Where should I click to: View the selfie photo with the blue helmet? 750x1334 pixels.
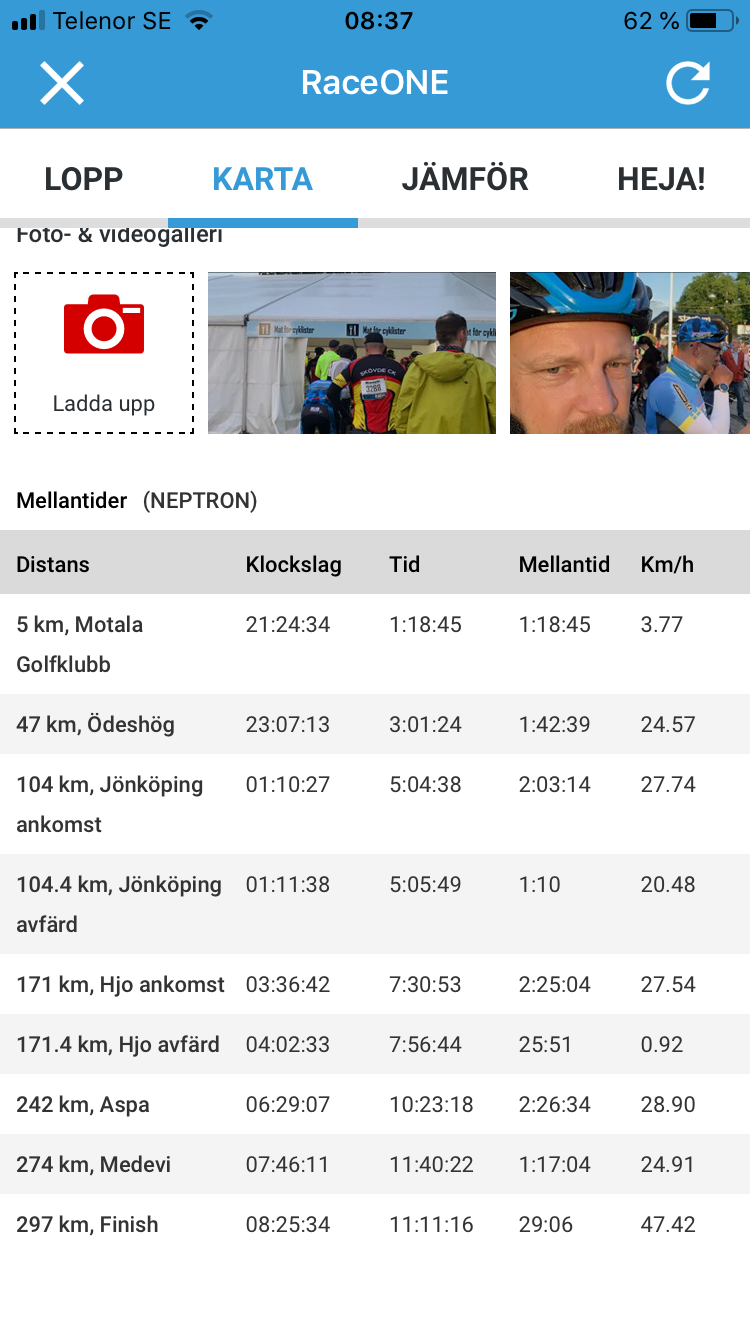[x=630, y=353]
